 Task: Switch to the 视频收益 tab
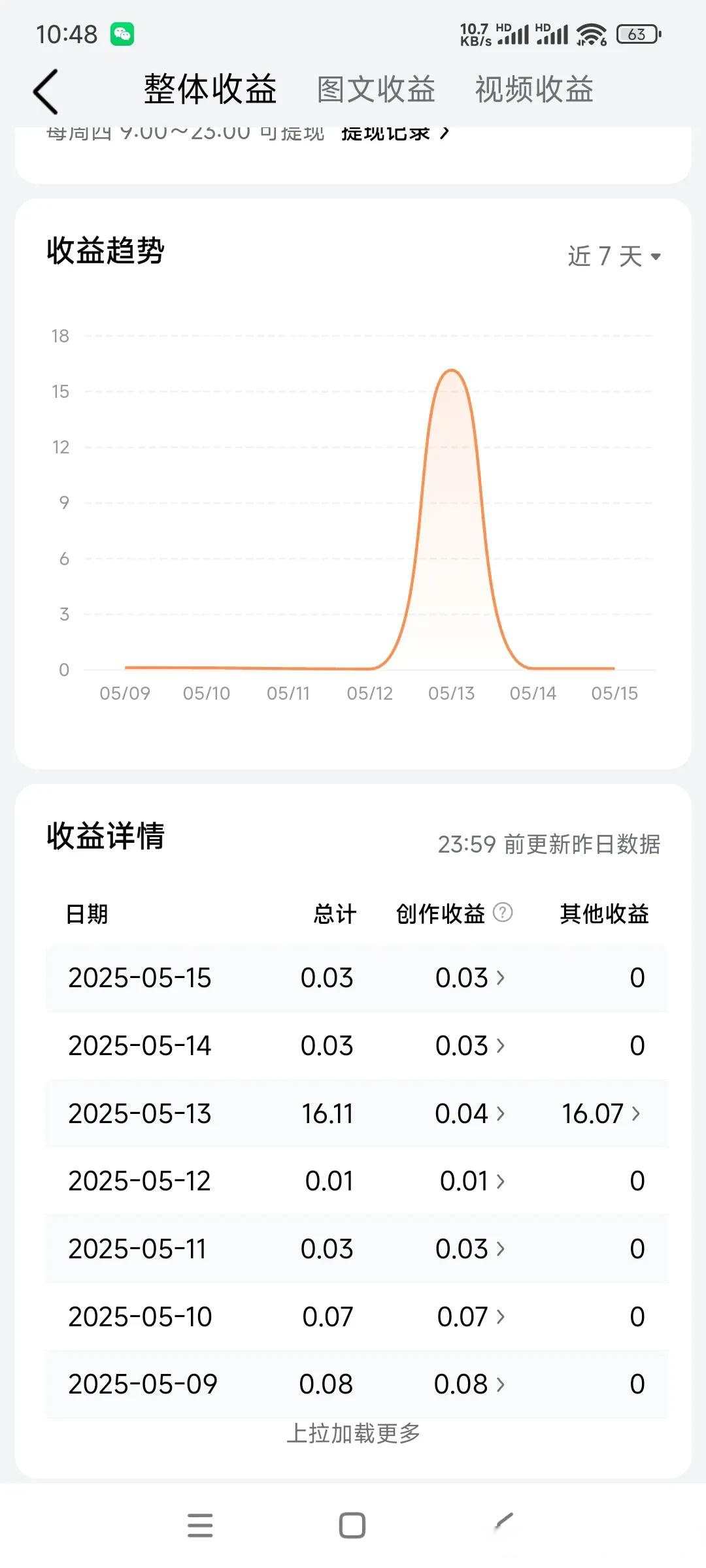tap(534, 90)
